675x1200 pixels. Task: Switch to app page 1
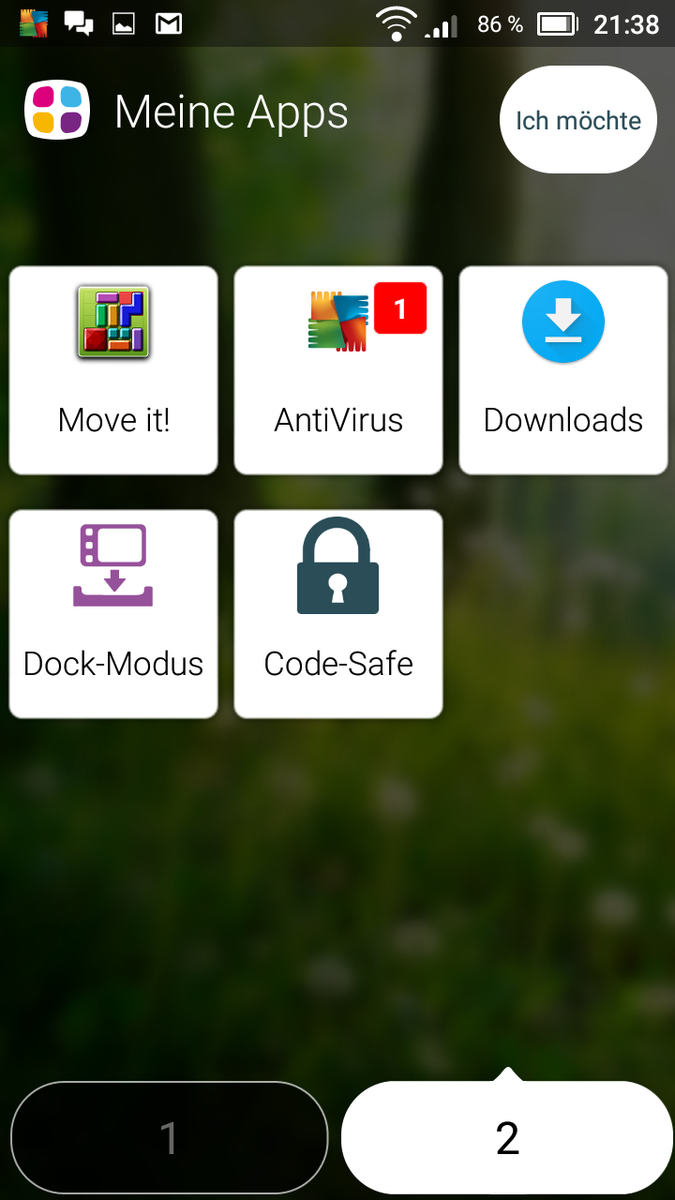169,1138
